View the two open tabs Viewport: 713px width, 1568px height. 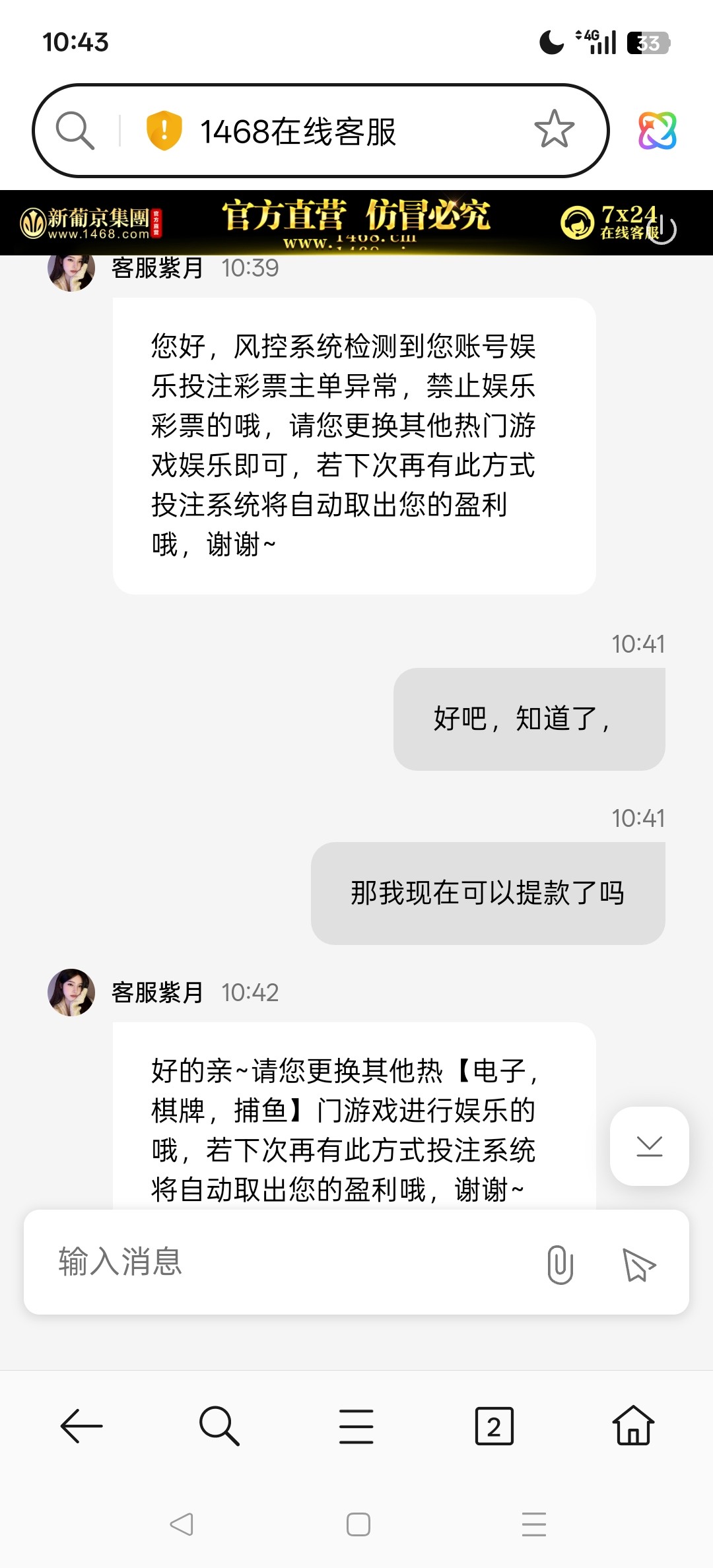tap(494, 1426)
